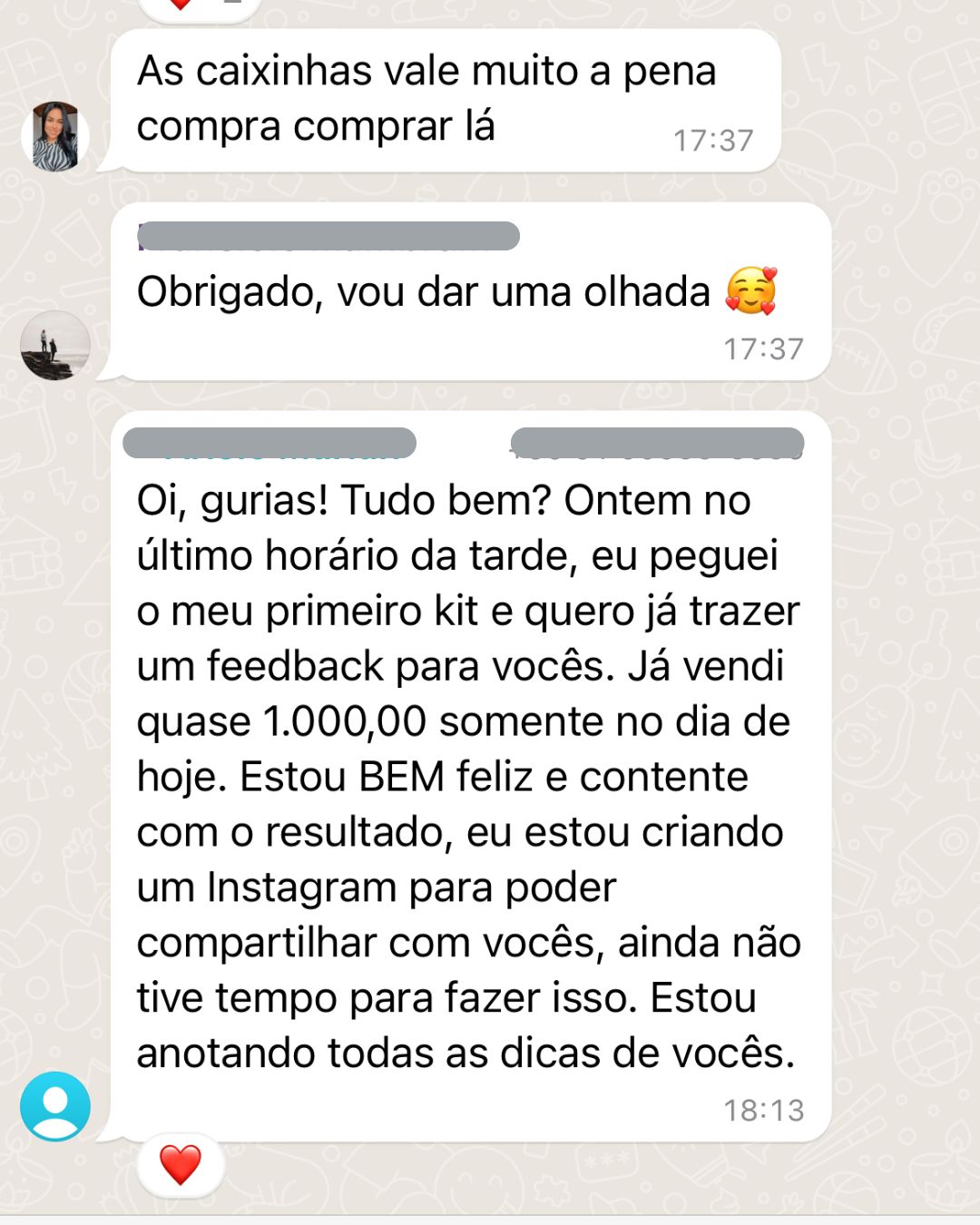Open sender name above 'Obrigado' message
Image resolution: width=980 pixels, height=1225 pixels.
[328, 236]
